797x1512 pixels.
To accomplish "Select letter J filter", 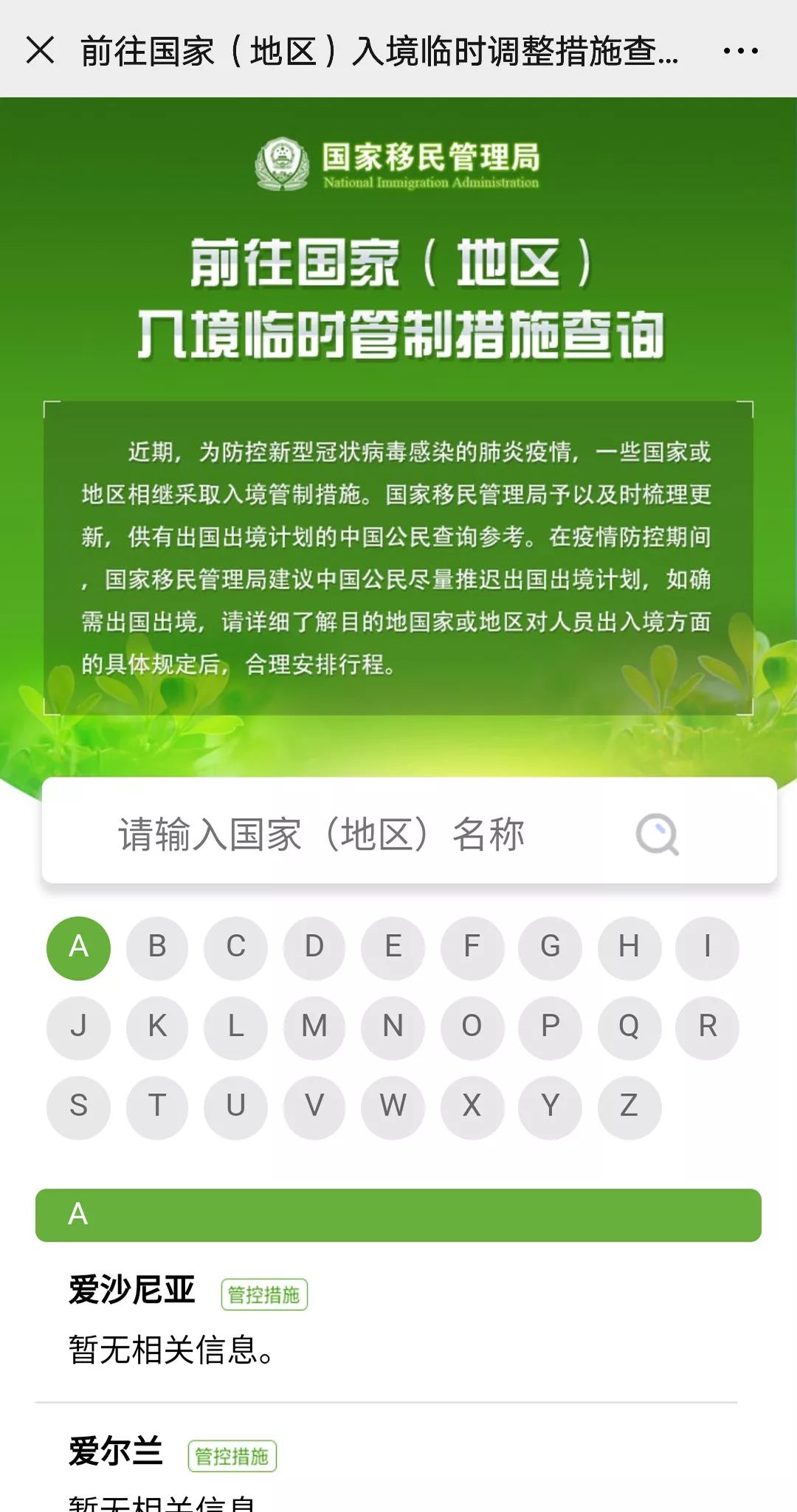I will pyautogui.click(x=78, y=1027).
